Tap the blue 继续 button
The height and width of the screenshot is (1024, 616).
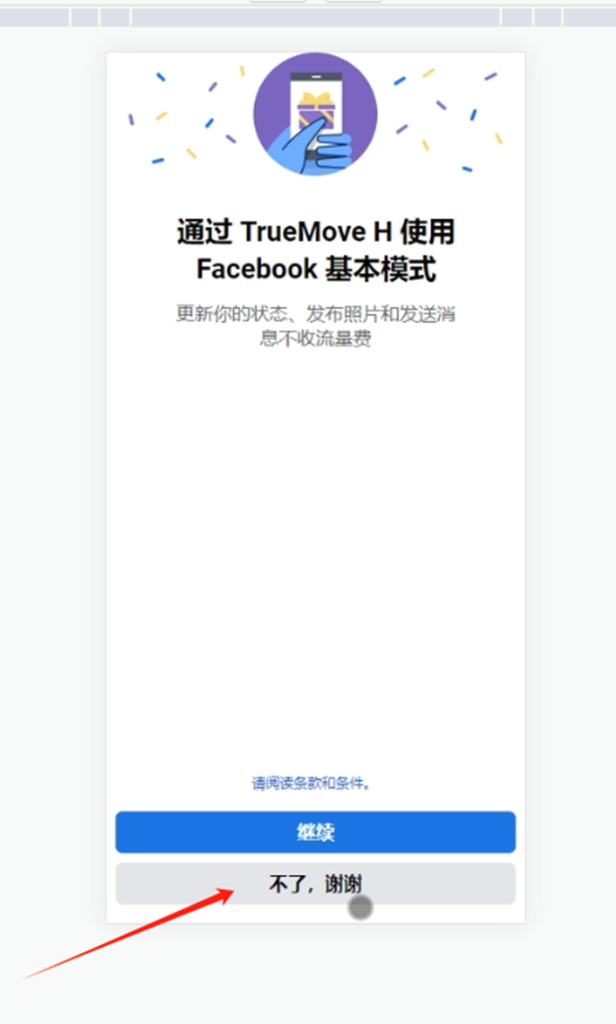[x=315, y=832]
